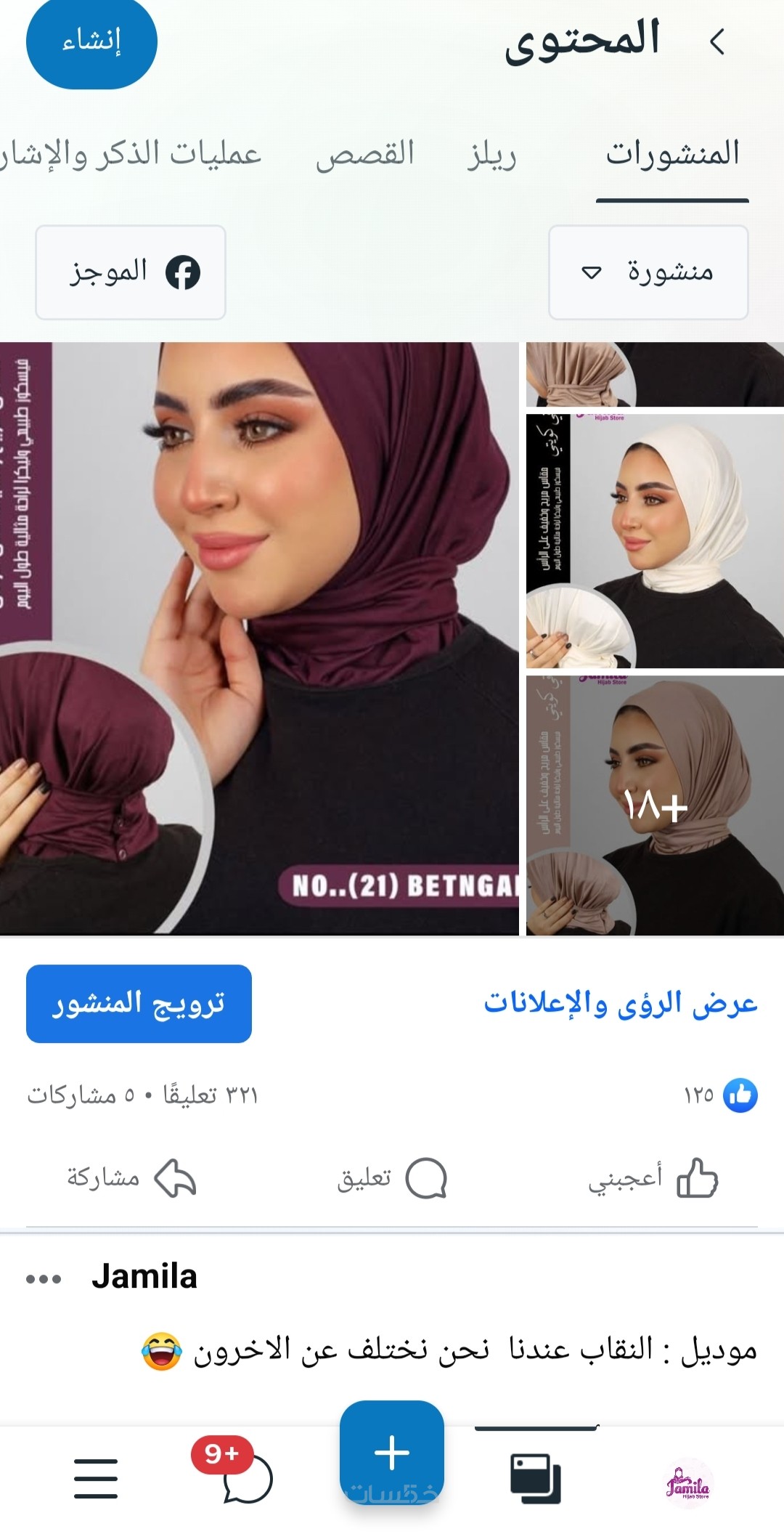
Task: Tap the plus button in bottom bar
Action: pos(392,1453)
